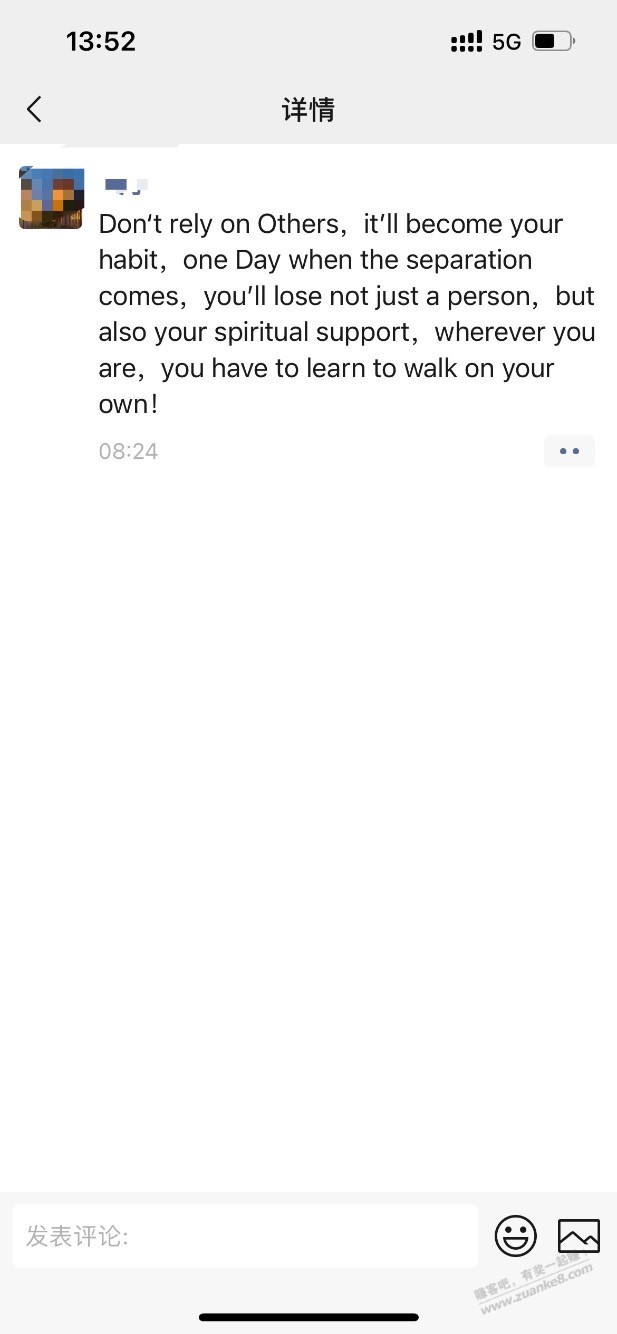Open the emoji picker
Image resolution: width=617 pixels, height=1334 pixels.
[x=516, y=1236]
